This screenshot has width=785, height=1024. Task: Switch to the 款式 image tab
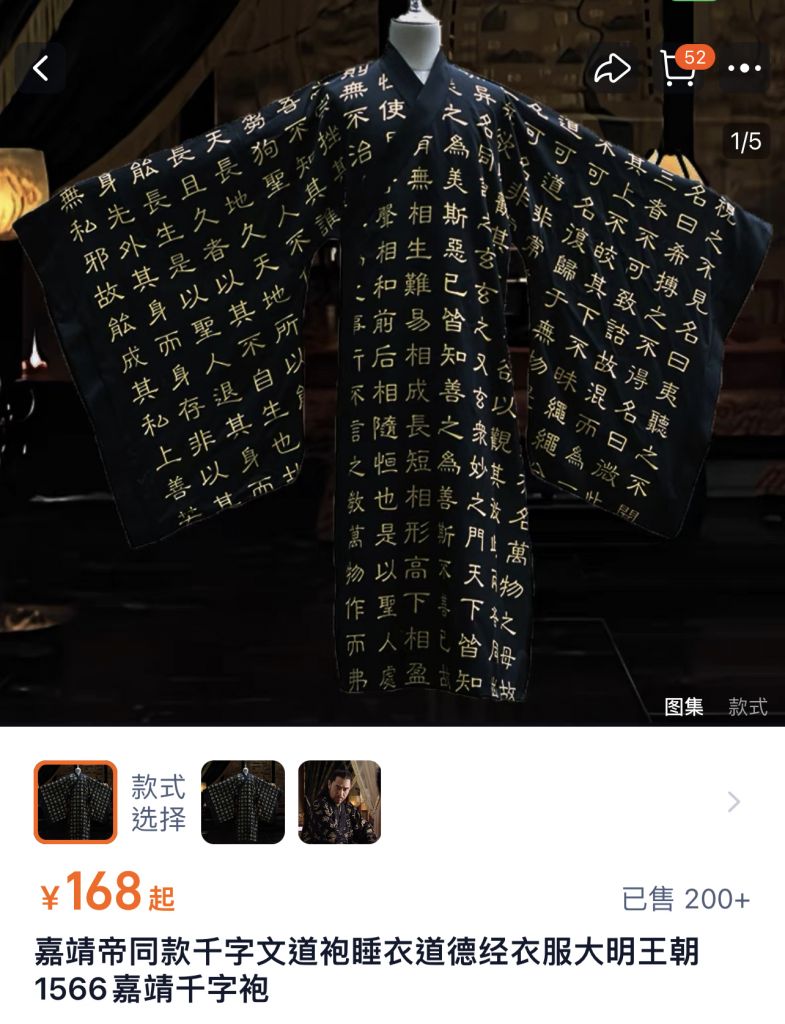click(747, 707)
